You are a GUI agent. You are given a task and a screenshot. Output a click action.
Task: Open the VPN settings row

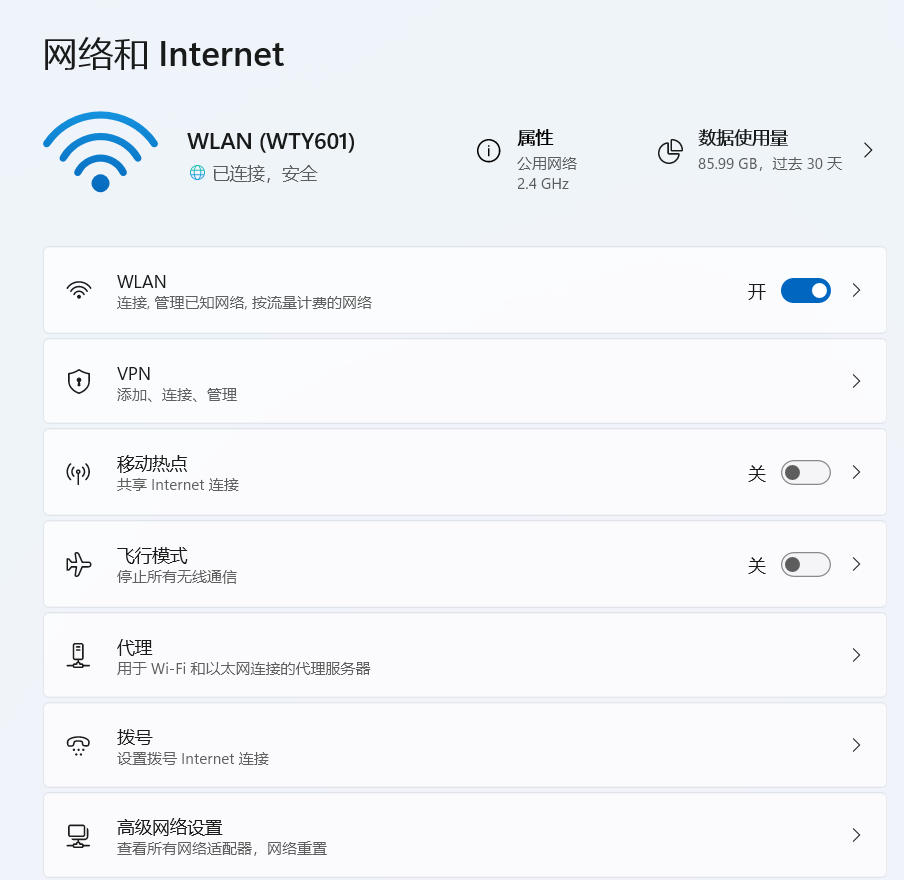(465, 381)
